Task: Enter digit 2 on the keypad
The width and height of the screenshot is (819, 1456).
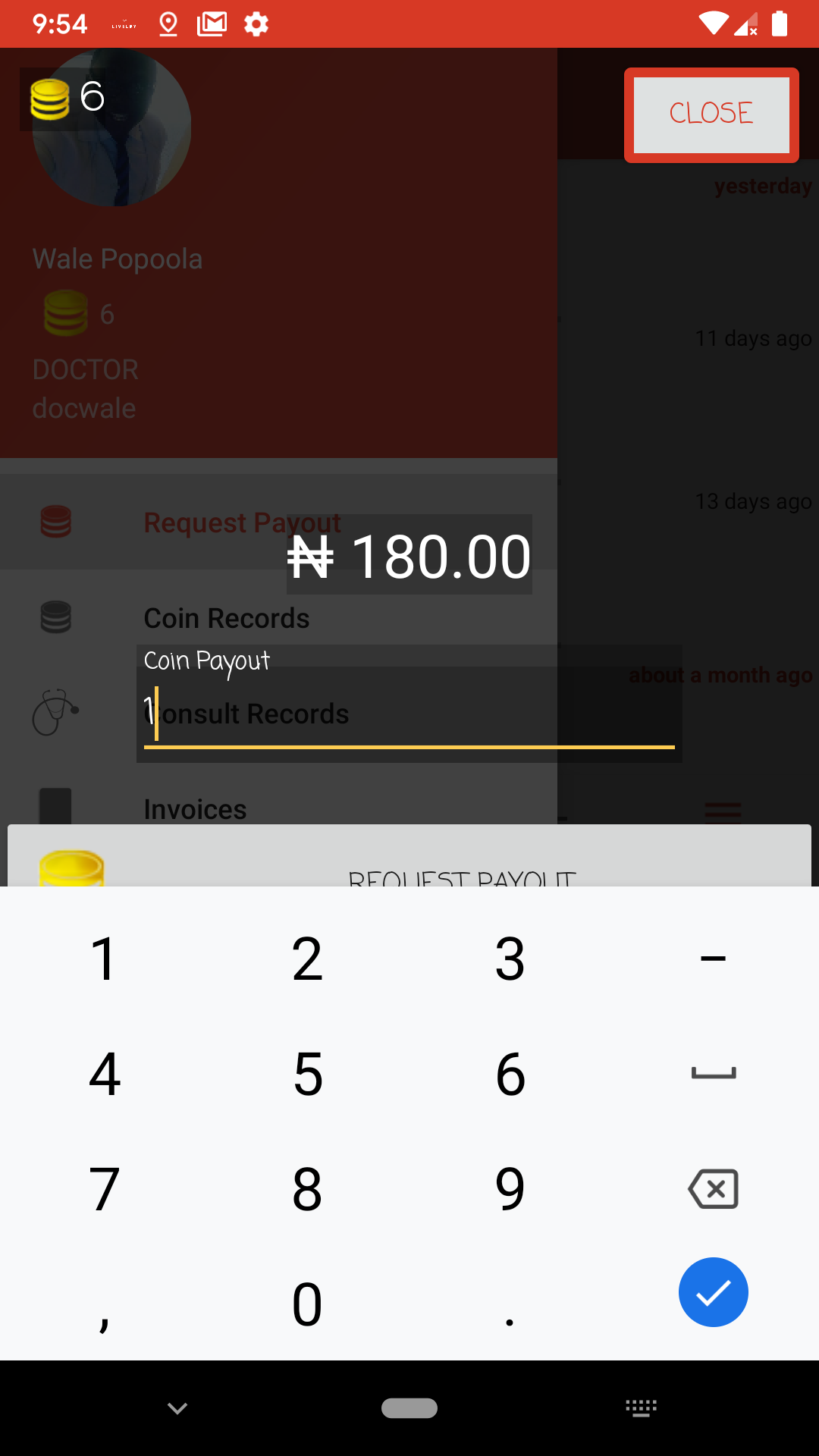Action: [308, 959]
